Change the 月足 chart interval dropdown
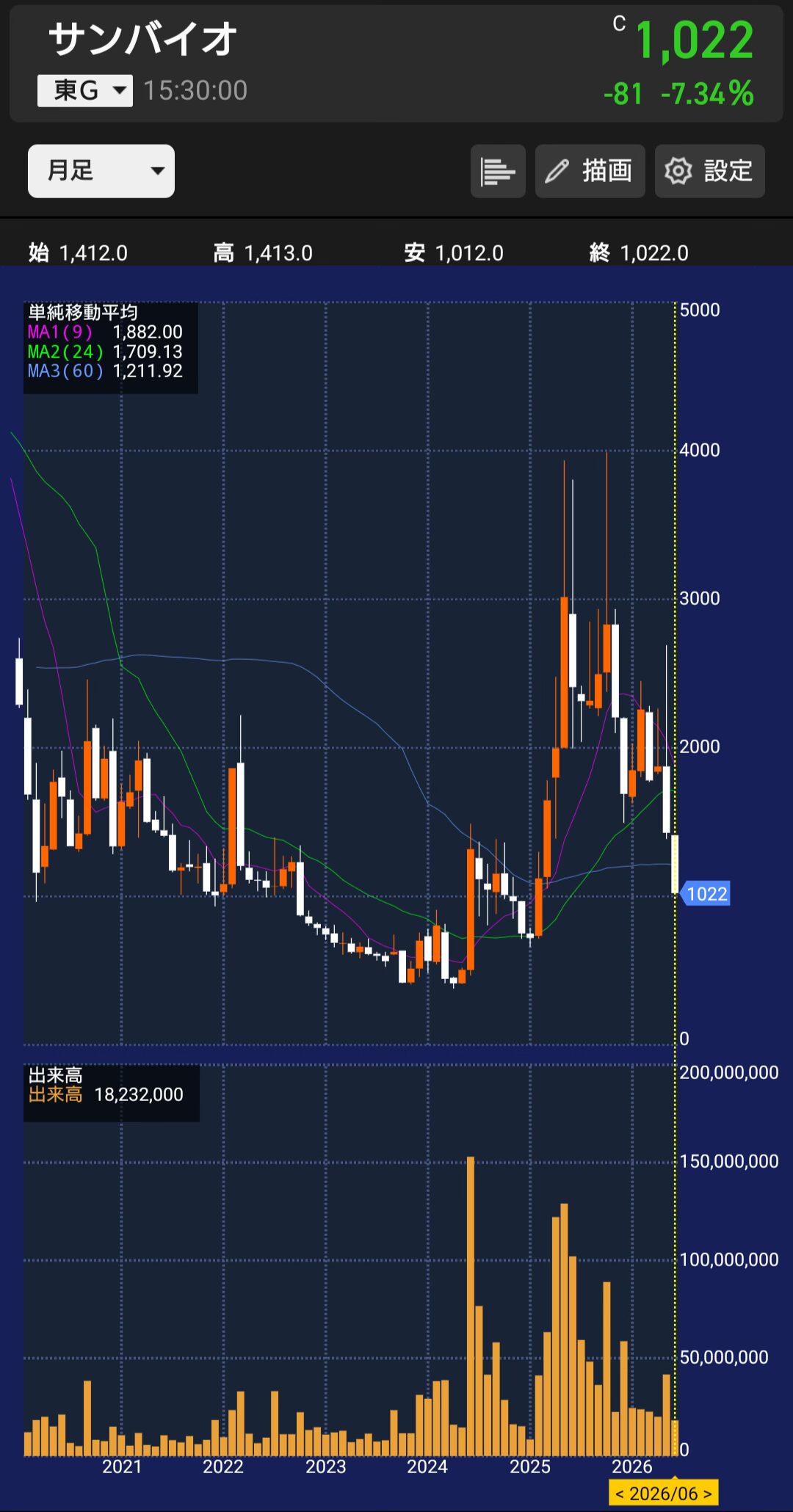The width and height of the screenshot is (793, 1512). [x=101, y=171]
